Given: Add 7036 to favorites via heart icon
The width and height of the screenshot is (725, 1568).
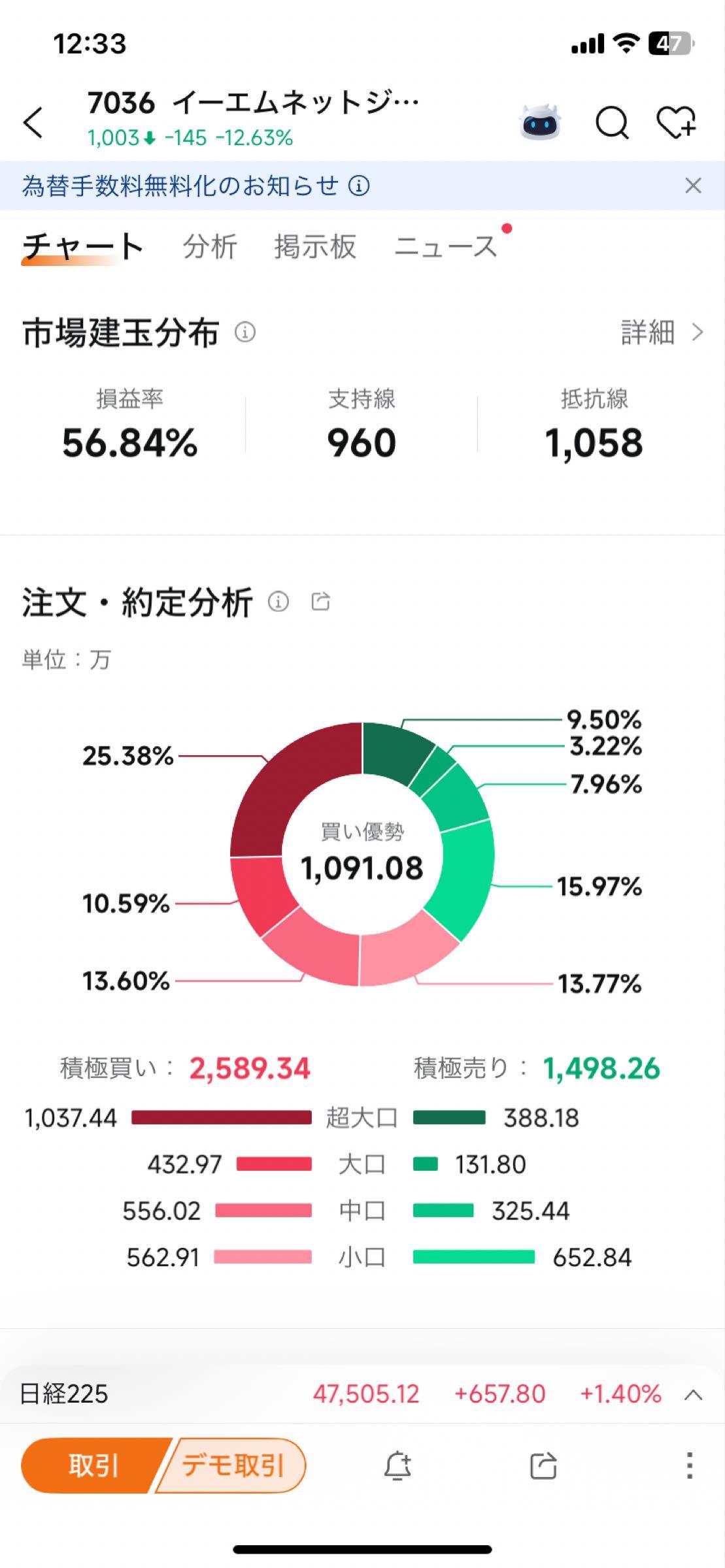Looking at the screenshot, I should pyautogui.click(x=678, y=122).
